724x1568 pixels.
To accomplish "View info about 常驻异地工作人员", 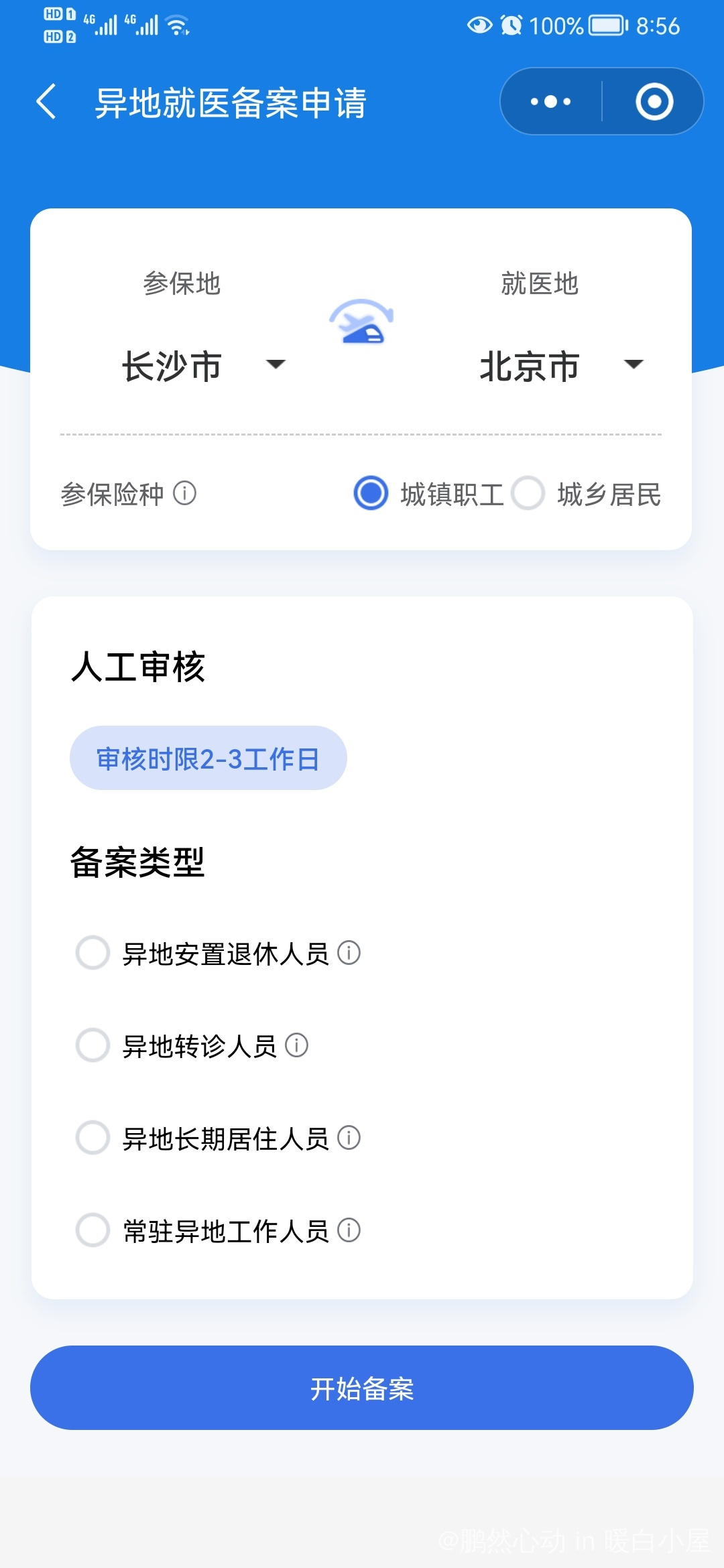I will tap(349, 1230).
